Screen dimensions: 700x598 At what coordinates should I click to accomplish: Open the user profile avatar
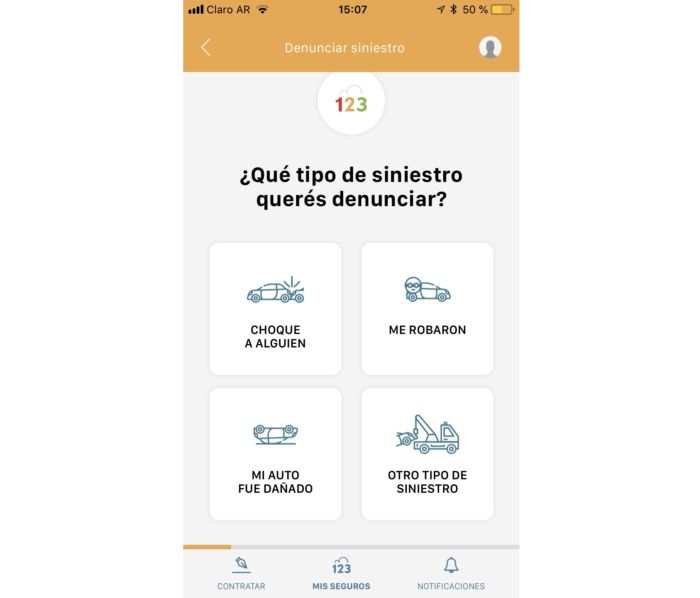[490, 47]
